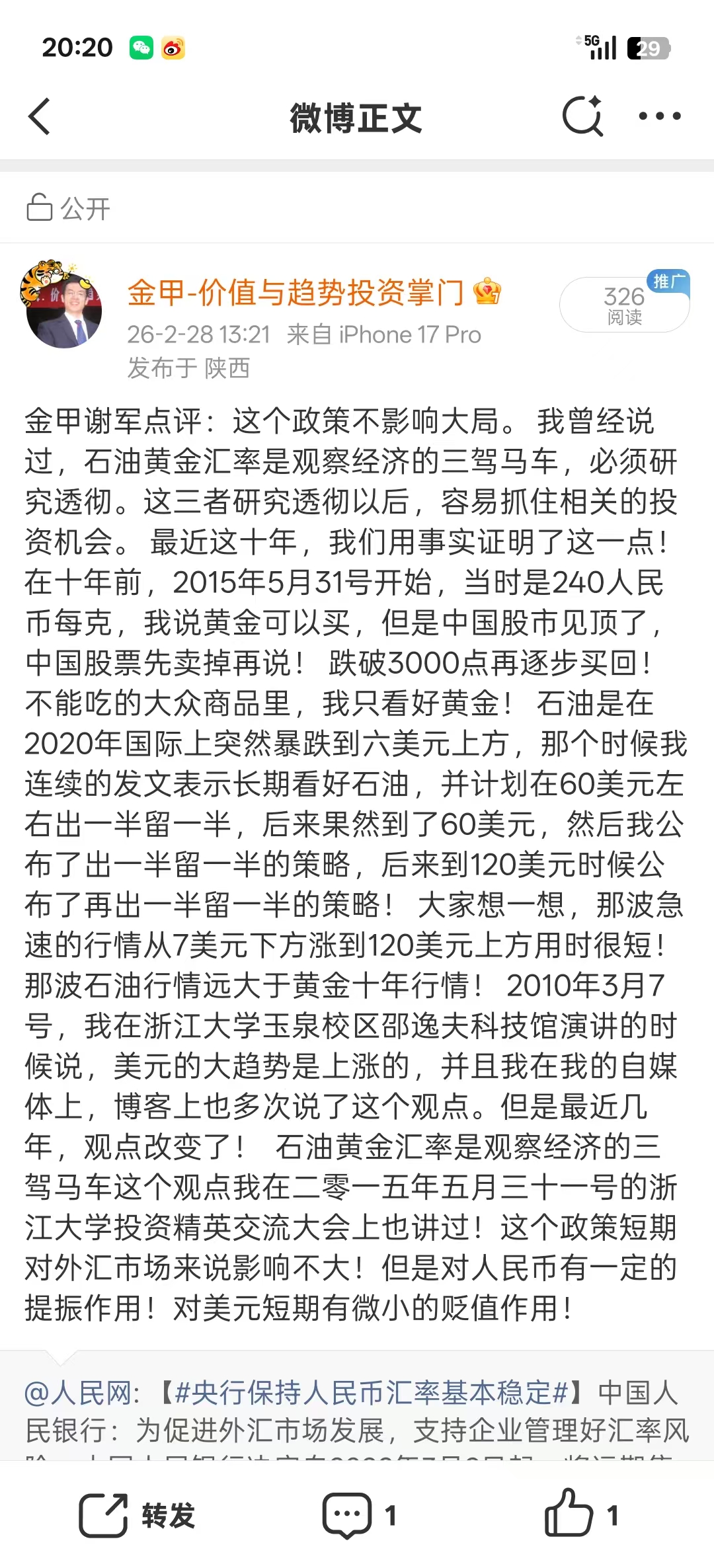Open 金甲 profile avatar
The height and width of the screenshot is (1568, 714).
(63, 305)
